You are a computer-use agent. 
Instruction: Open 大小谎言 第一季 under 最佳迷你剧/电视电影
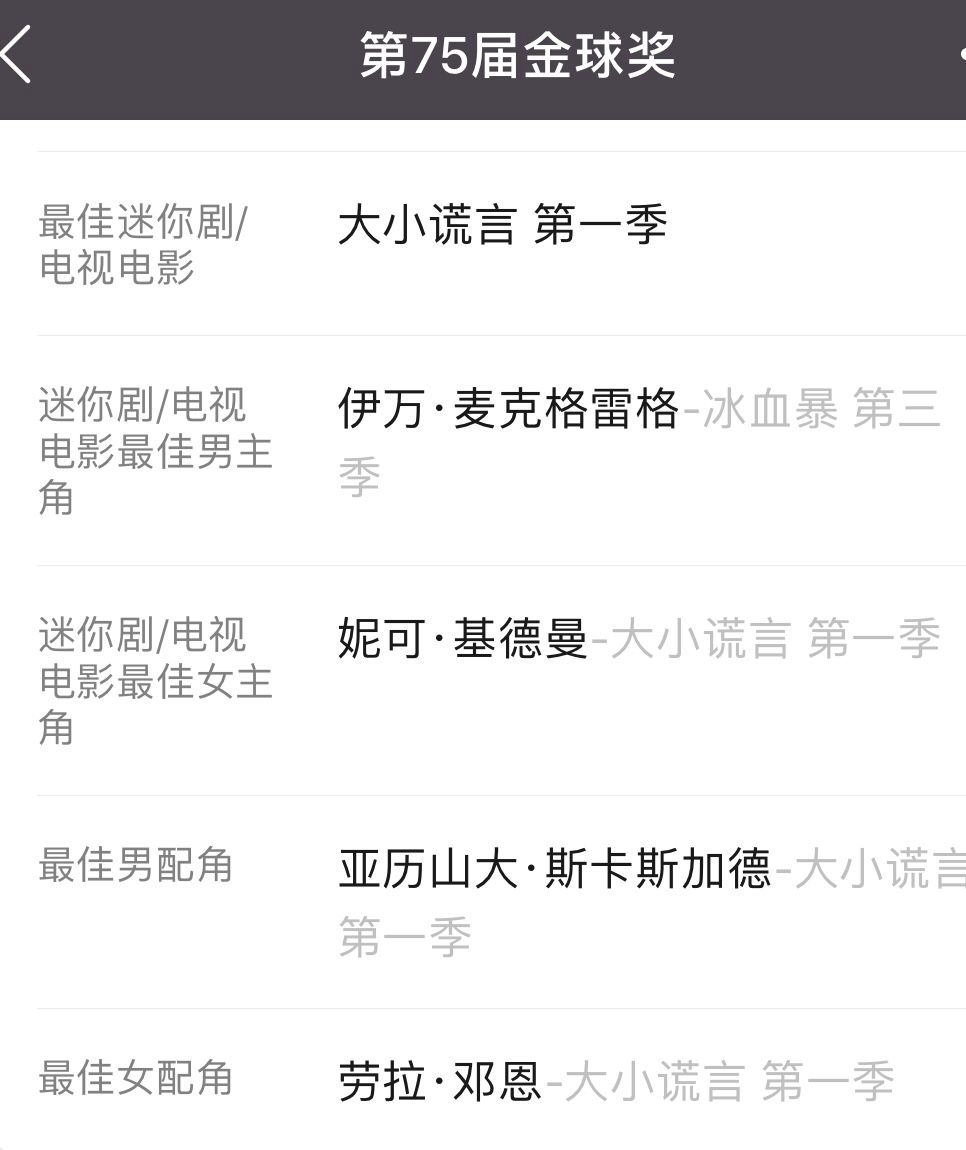pos(502,226)
